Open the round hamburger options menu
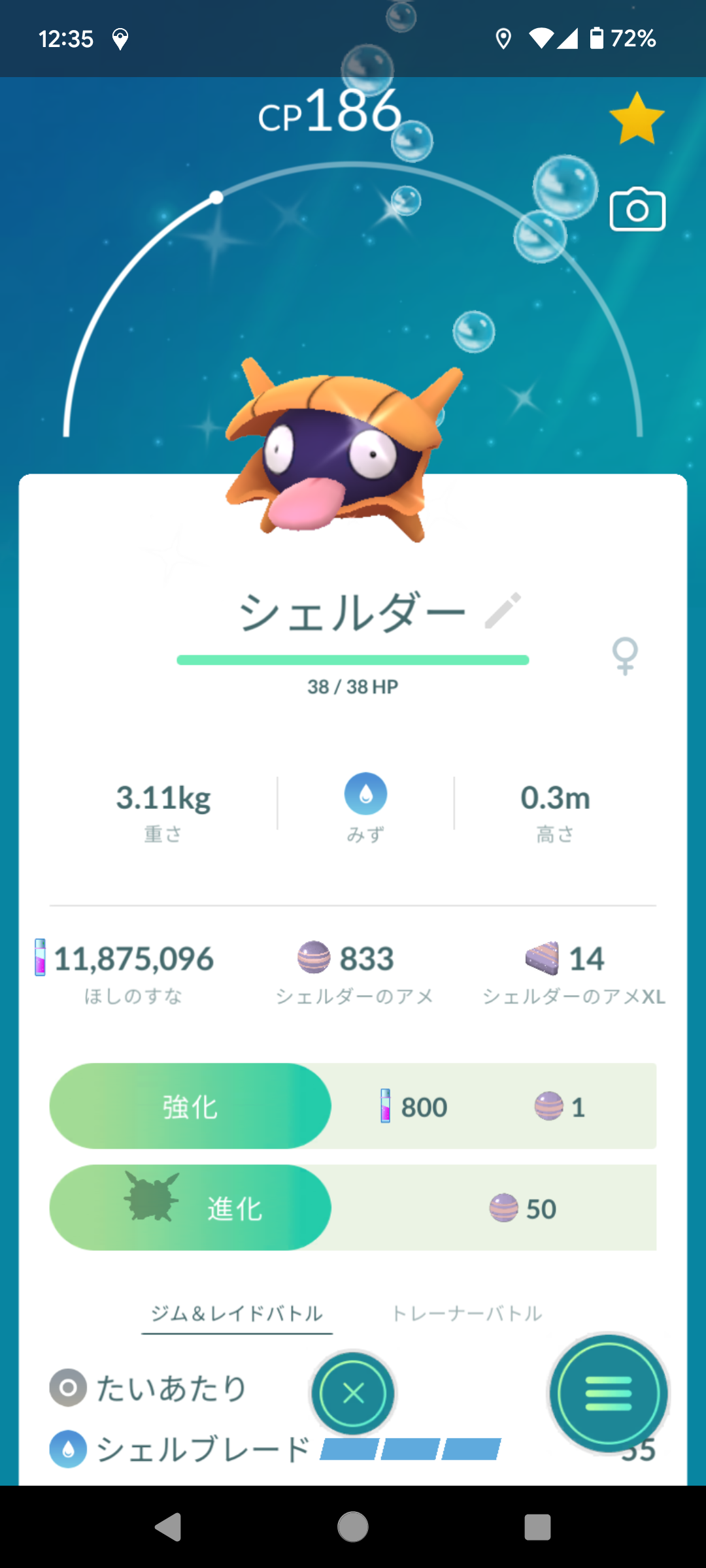Screen dimensions: 706x1568 [608, 1394]
